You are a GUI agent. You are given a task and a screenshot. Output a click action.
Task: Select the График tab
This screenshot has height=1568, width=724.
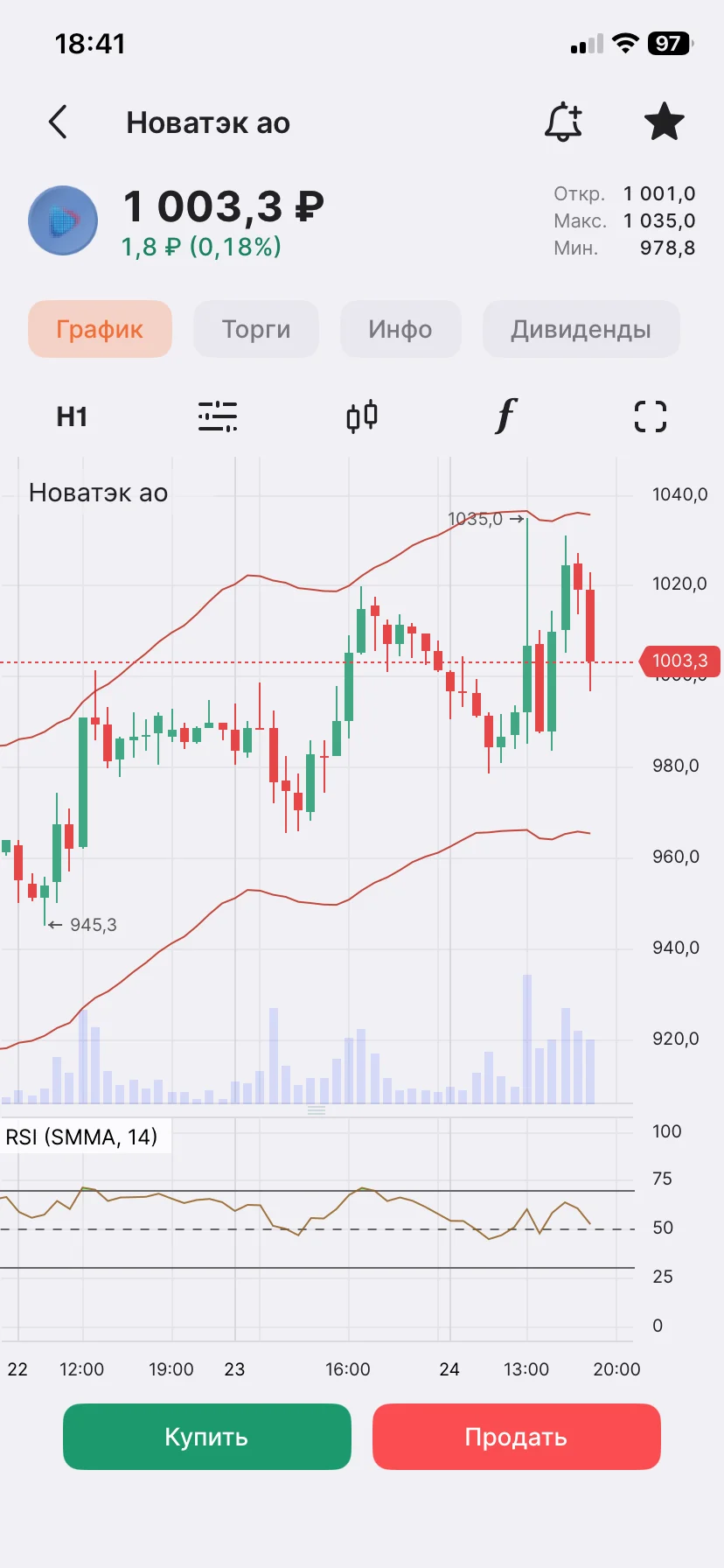100,329
